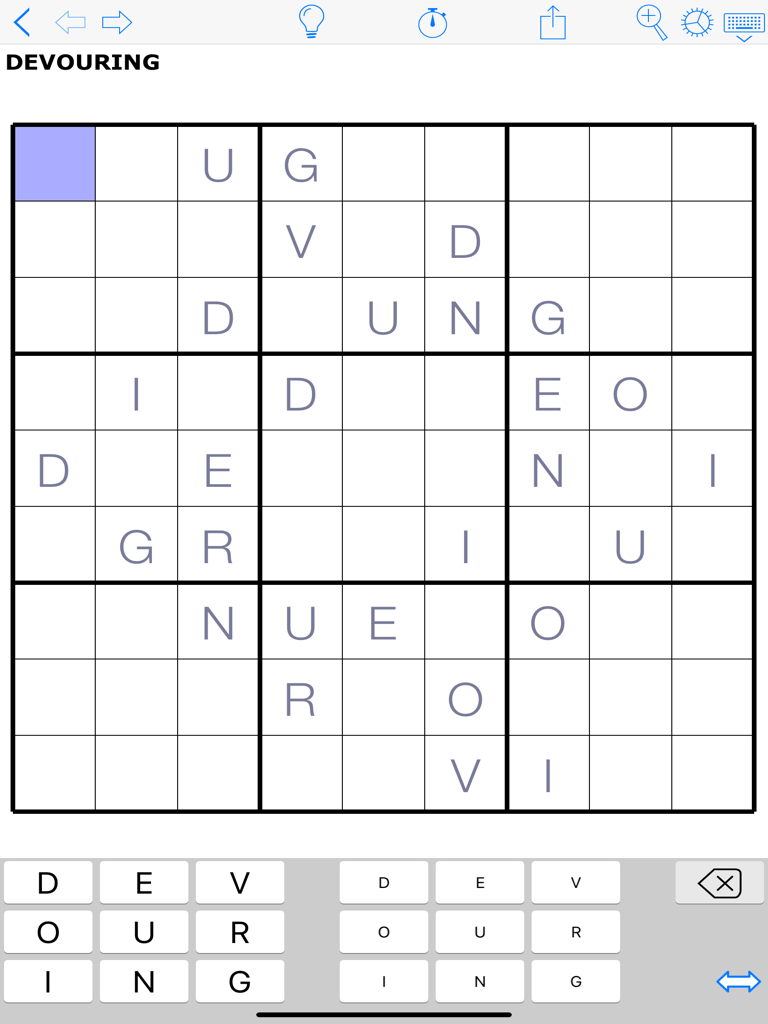Hide the on-screen keyboard

tap(744, 24)
